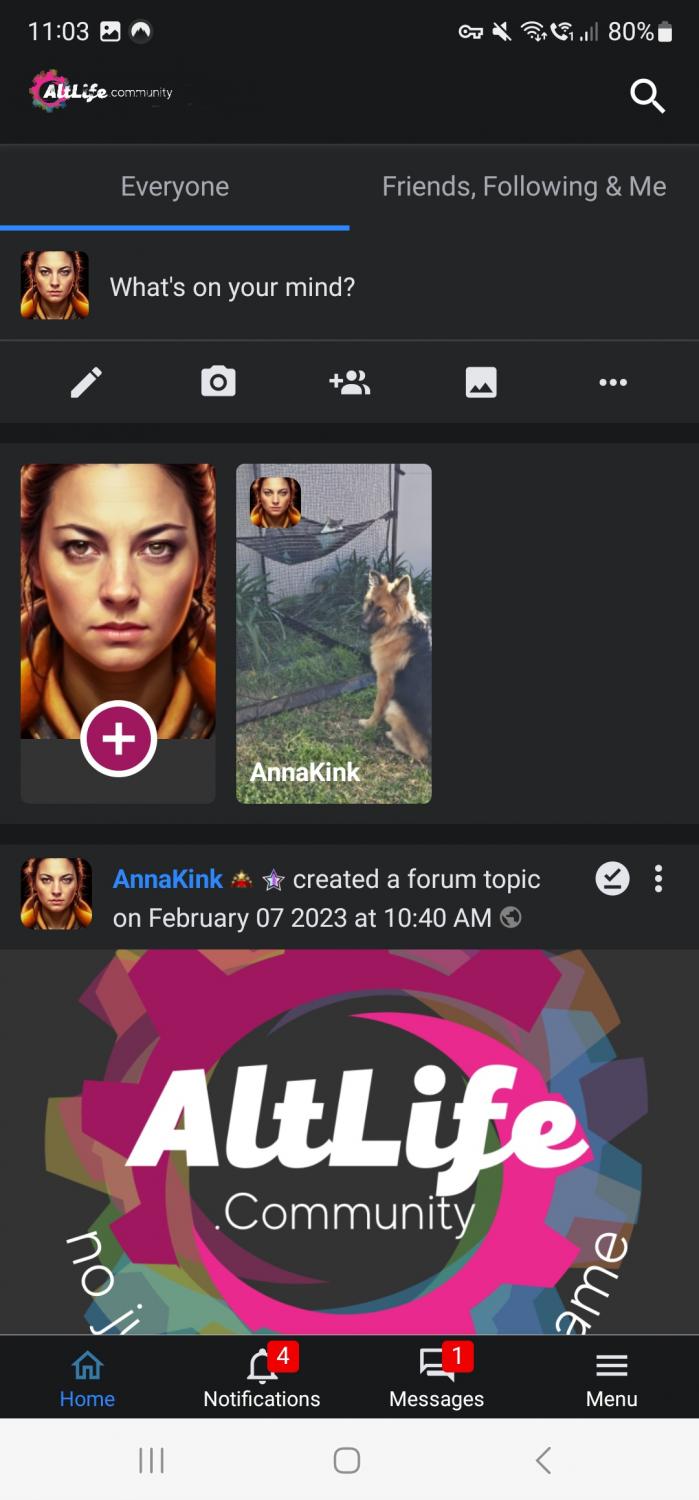The height and width of the screenshot is (1500, 699).
Task: Open the AltLife Community forum topic image
Action: pyautogui.click(x=349, y=1140)
